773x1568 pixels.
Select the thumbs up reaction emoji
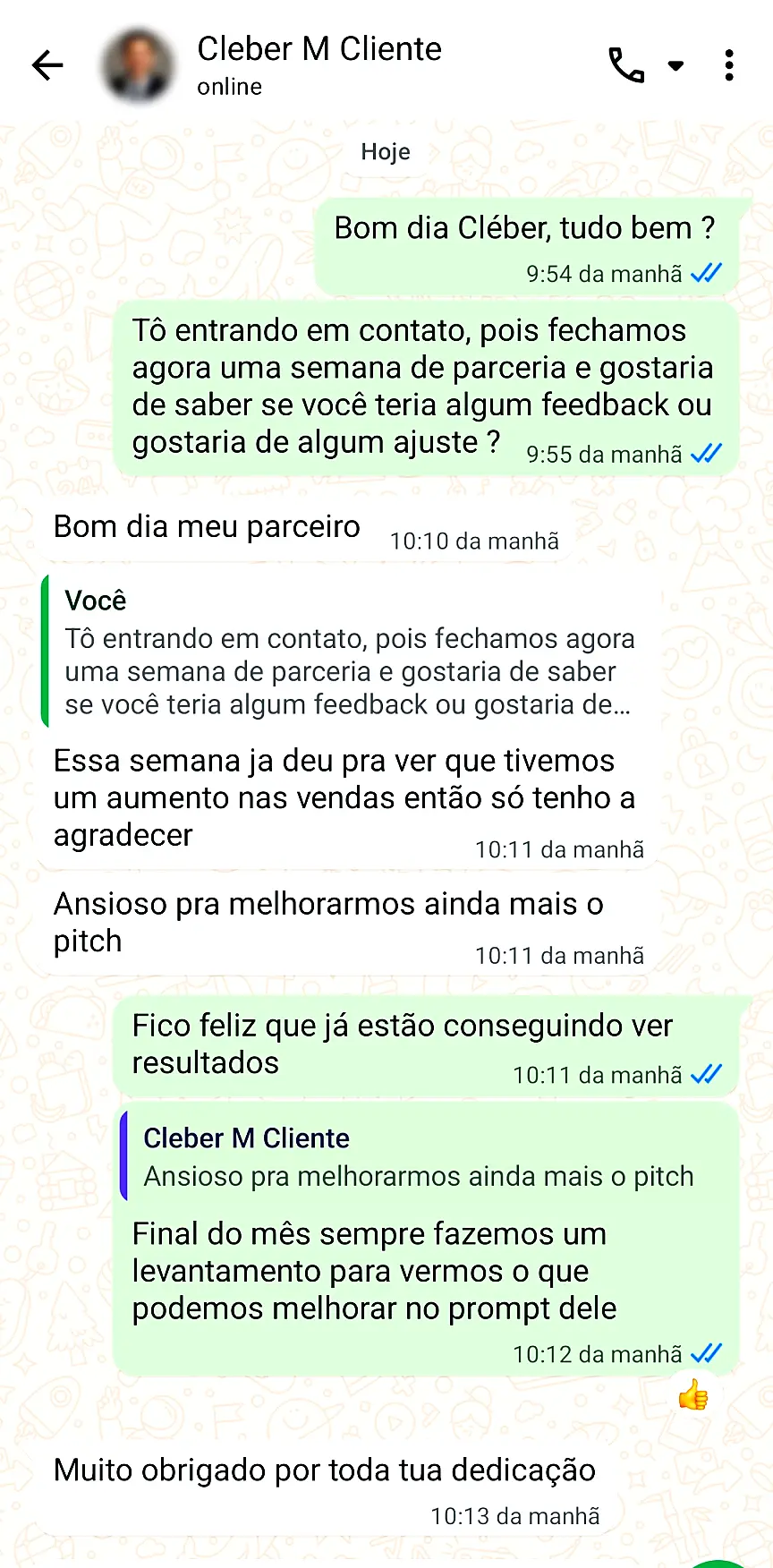(693, 1393)
